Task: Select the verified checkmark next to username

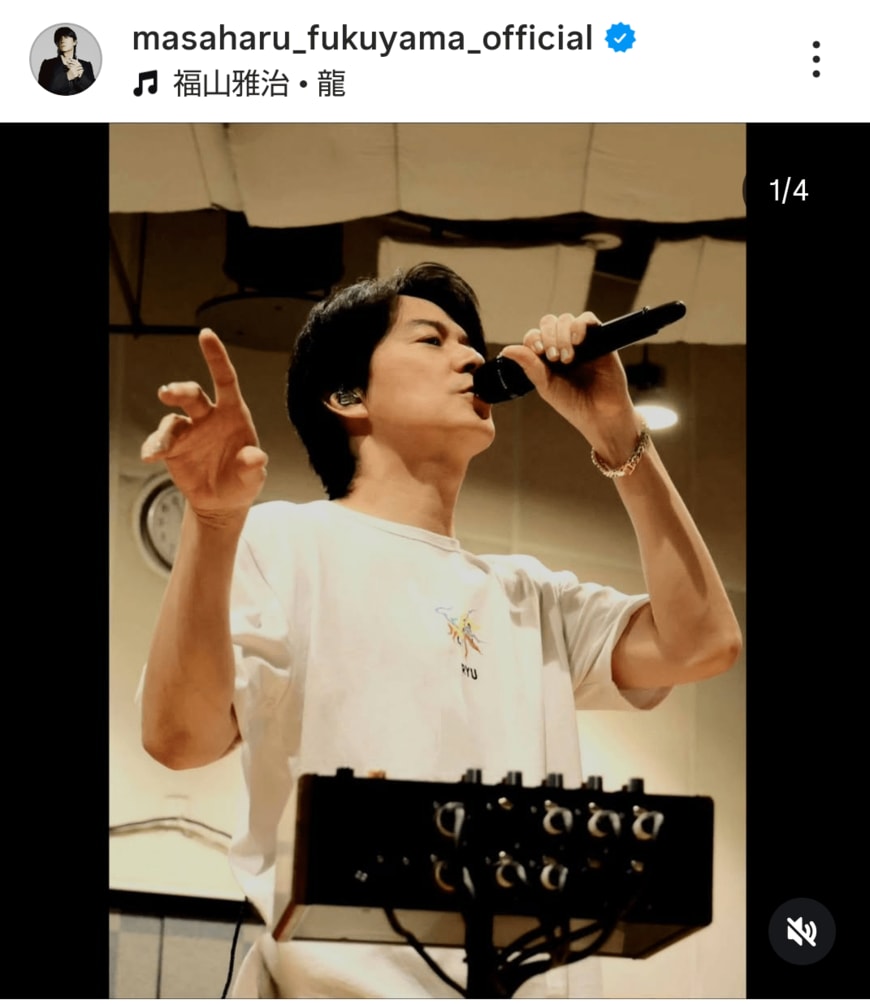Action: (x=618, y=37)
